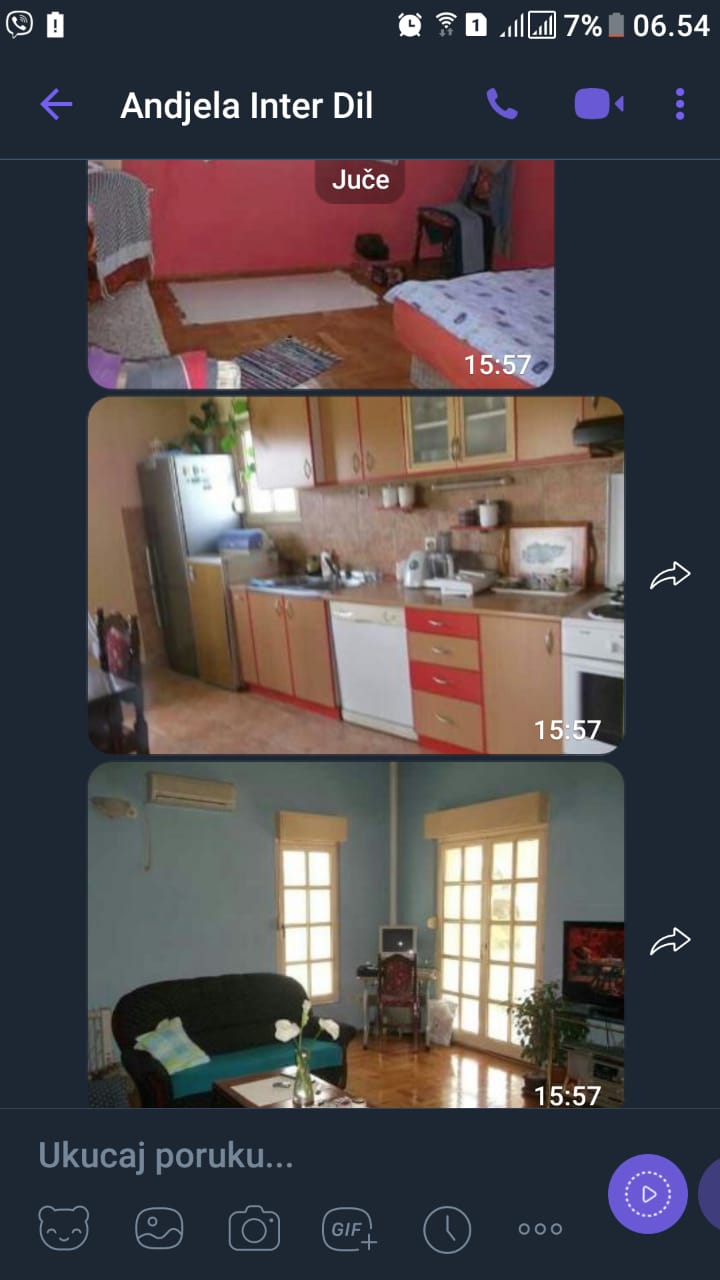Open the red bedroom photo

tap(321, 274)
